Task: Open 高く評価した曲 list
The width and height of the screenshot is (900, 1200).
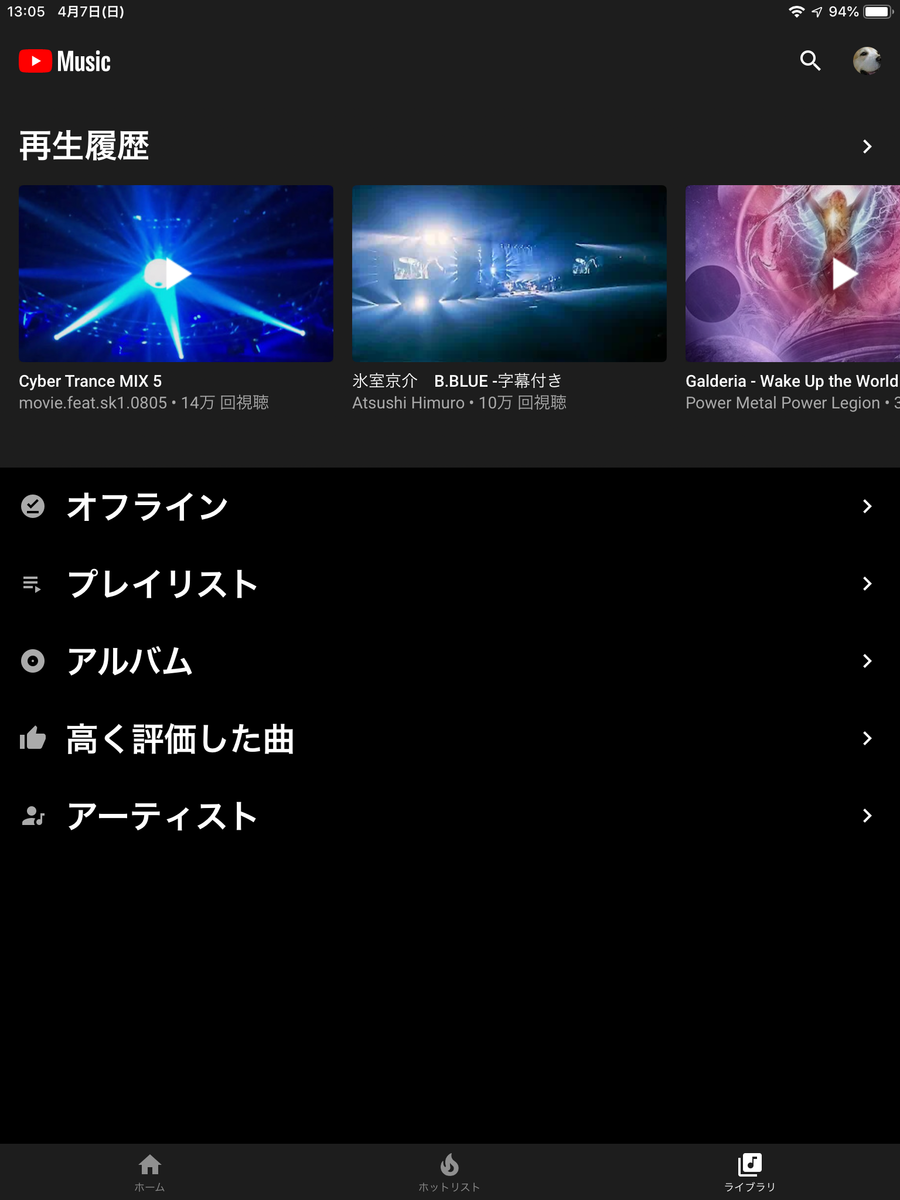Action: [180, 738]
